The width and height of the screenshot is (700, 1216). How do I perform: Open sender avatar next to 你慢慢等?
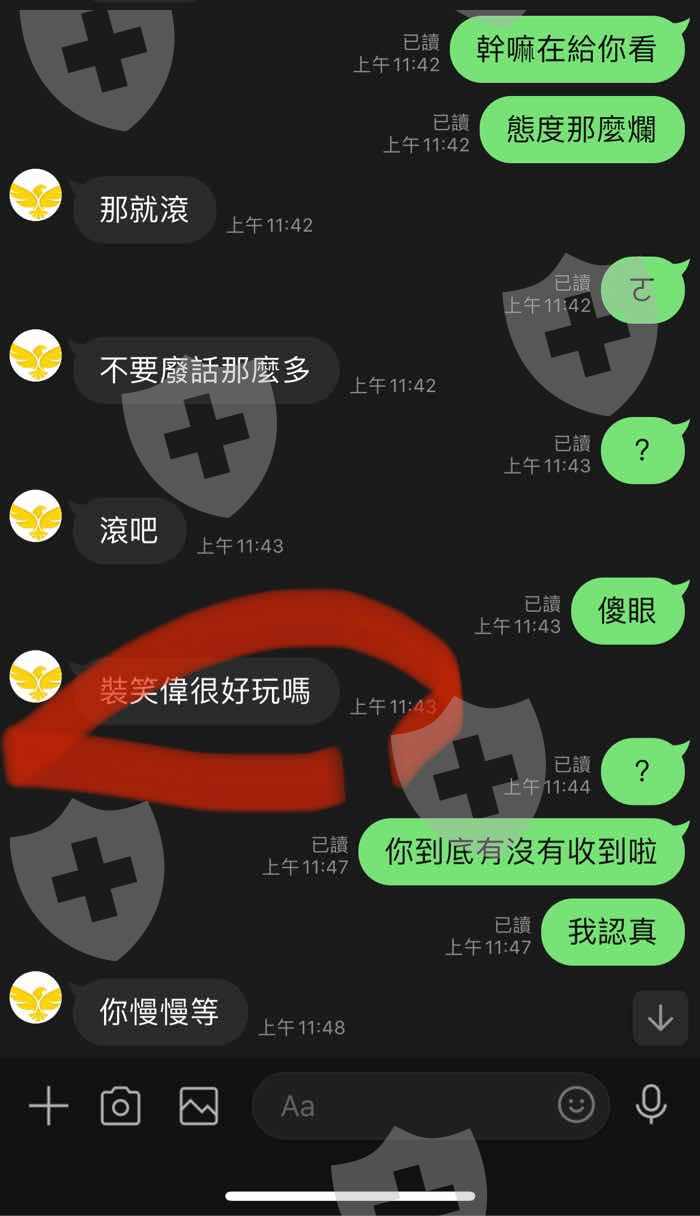point(35,998)
